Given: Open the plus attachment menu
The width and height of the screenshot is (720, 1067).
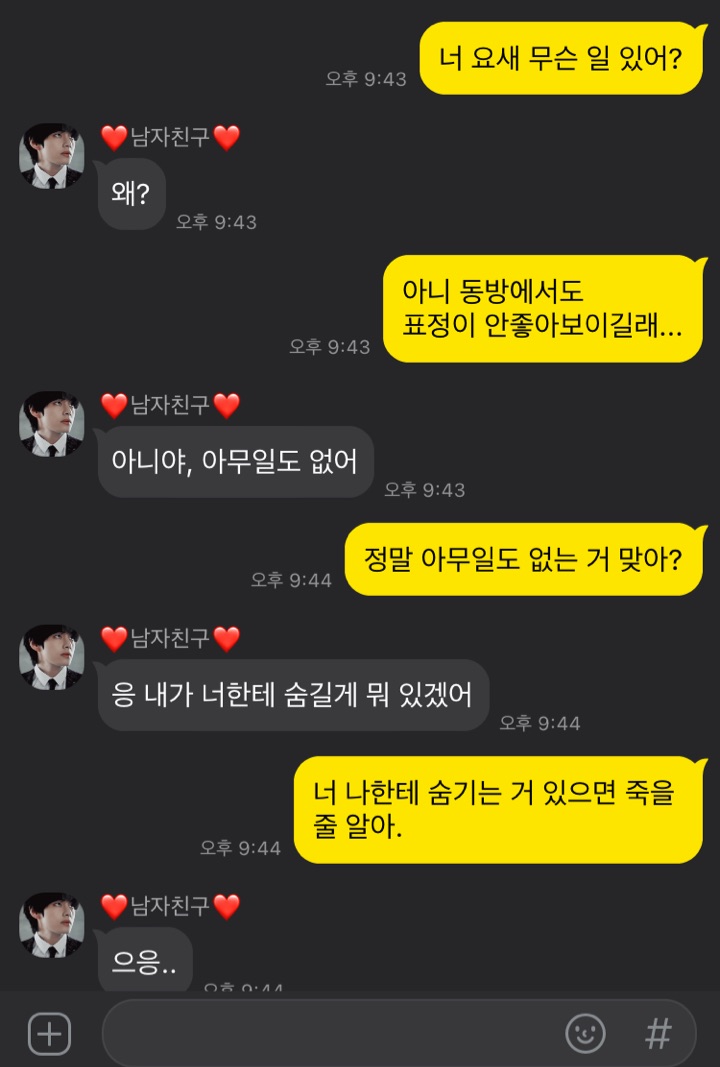Looking at the screenshot, I should pos(49,1033).
